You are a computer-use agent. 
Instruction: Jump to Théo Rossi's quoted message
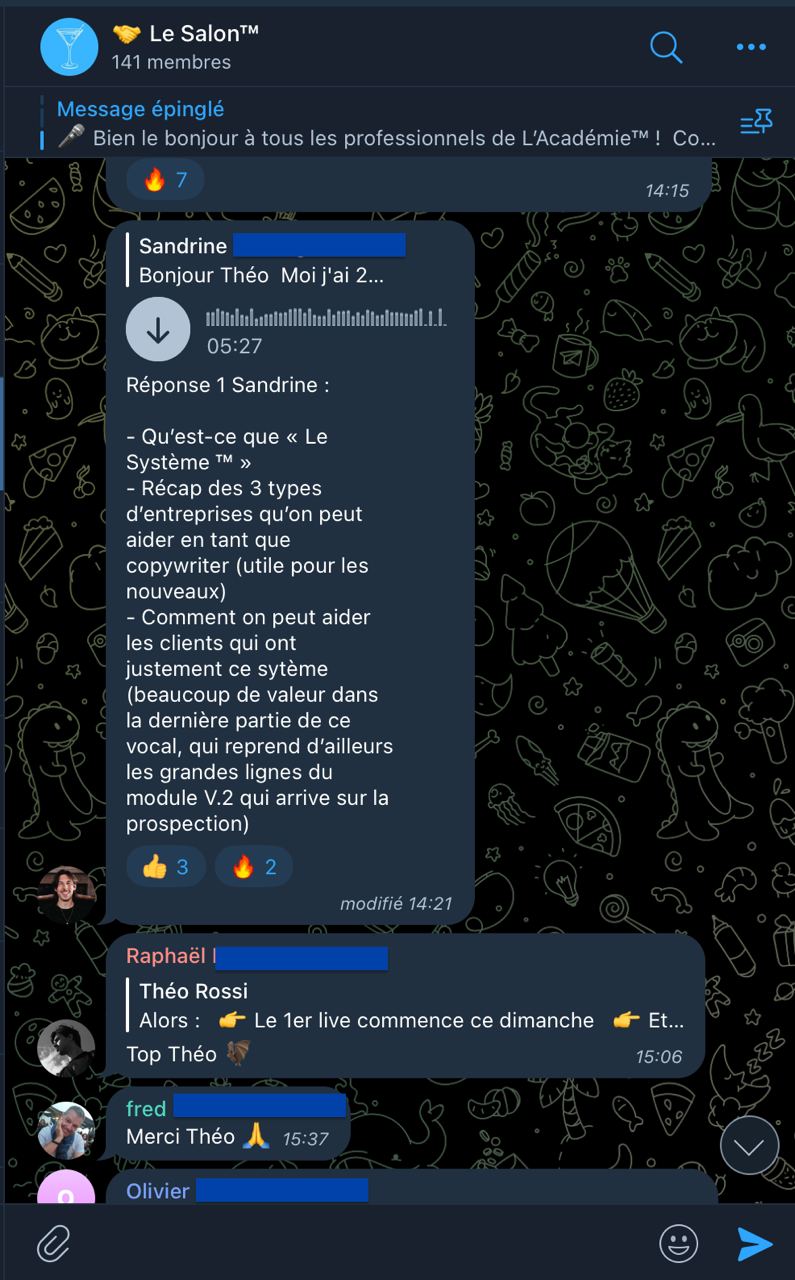point(410,1006)
